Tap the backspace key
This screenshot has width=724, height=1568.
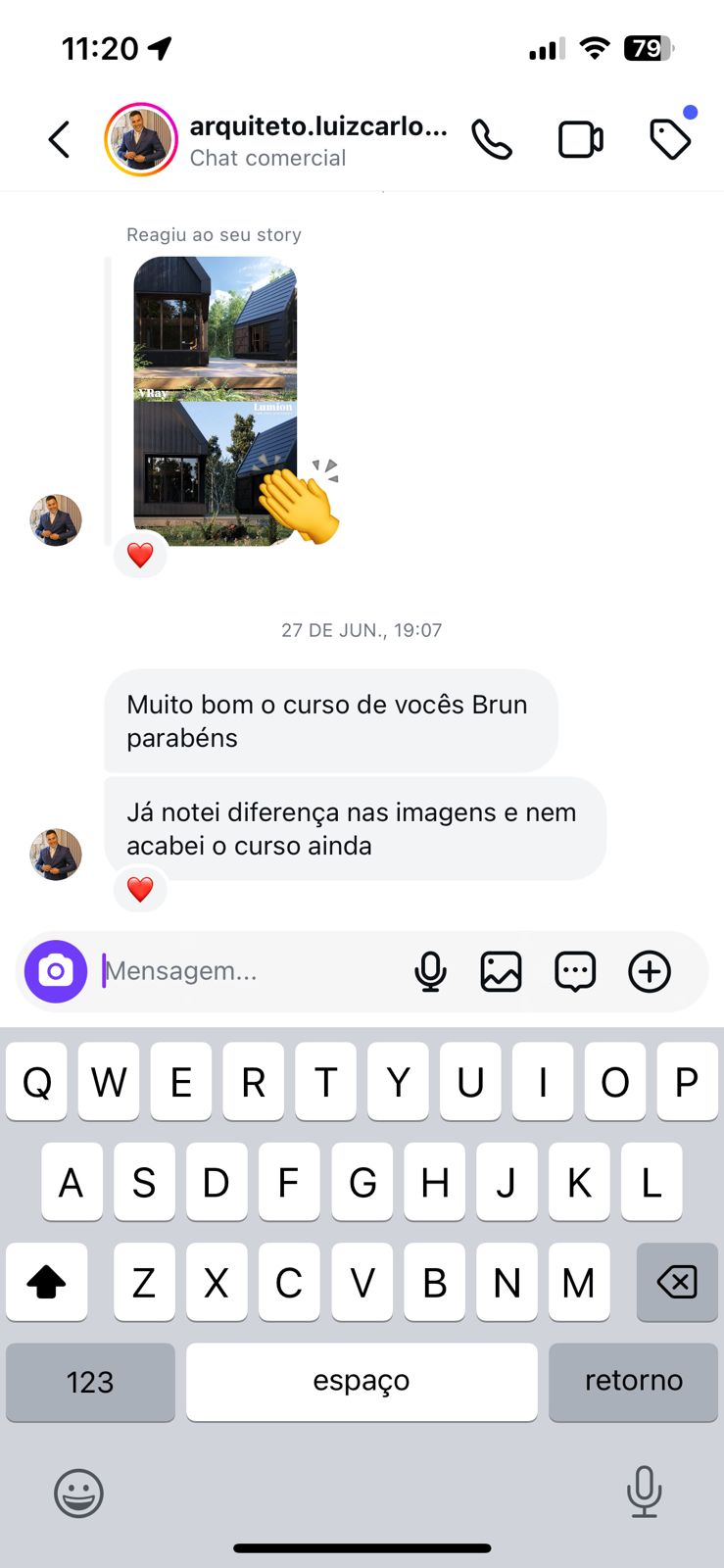pyautogui.click(x=677, y=1281)
